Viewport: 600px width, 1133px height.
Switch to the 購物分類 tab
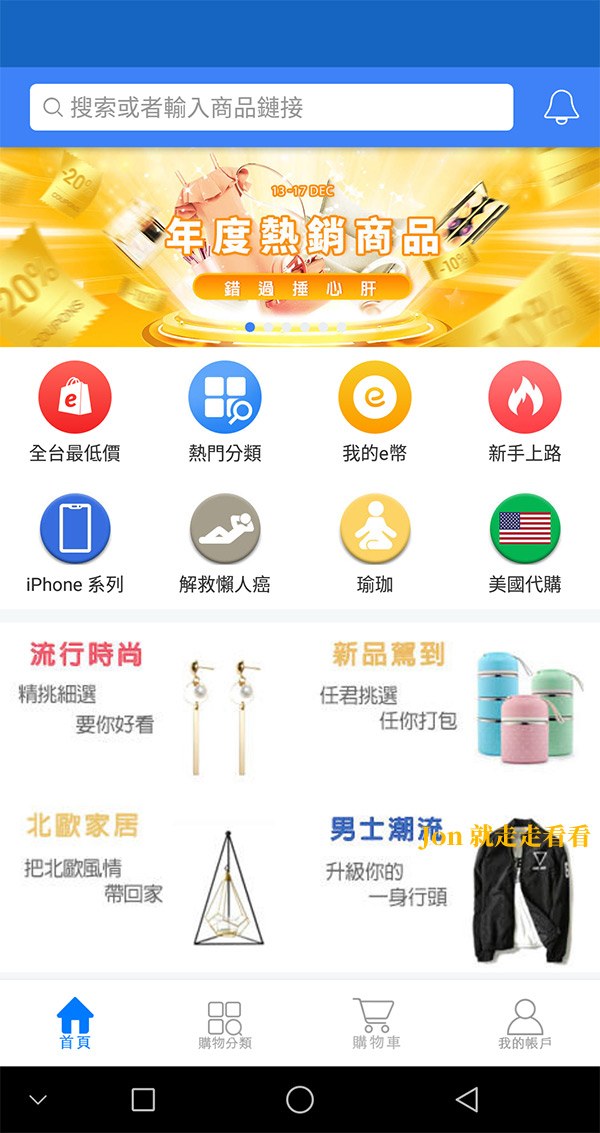225,1024
